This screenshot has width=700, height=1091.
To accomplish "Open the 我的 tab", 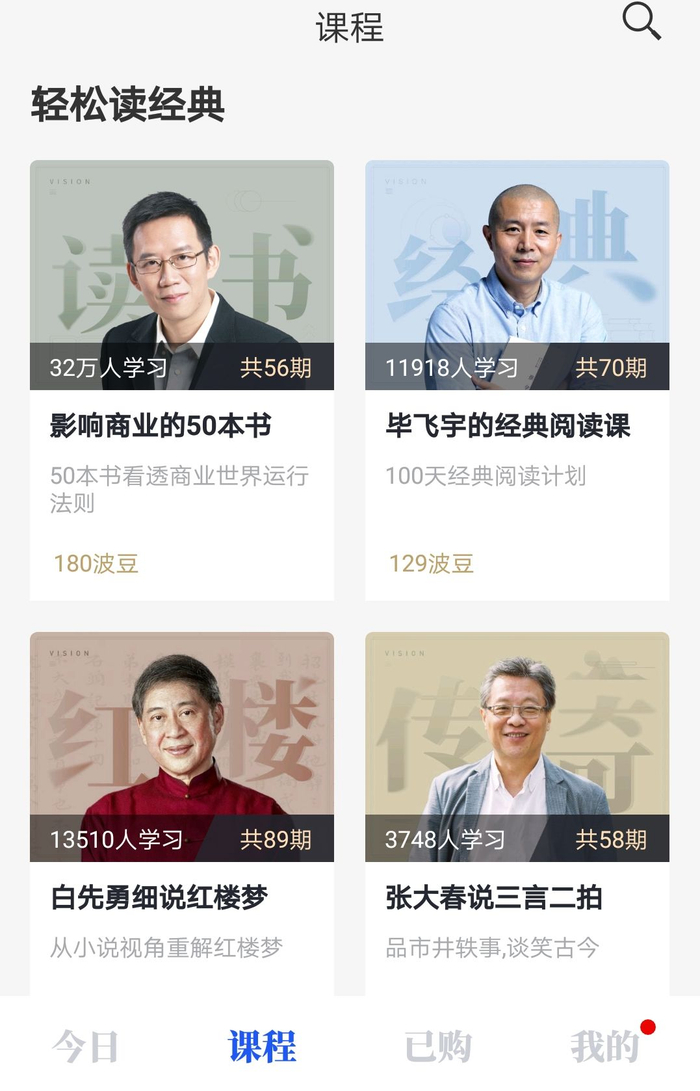I will tap(605, 1046).
